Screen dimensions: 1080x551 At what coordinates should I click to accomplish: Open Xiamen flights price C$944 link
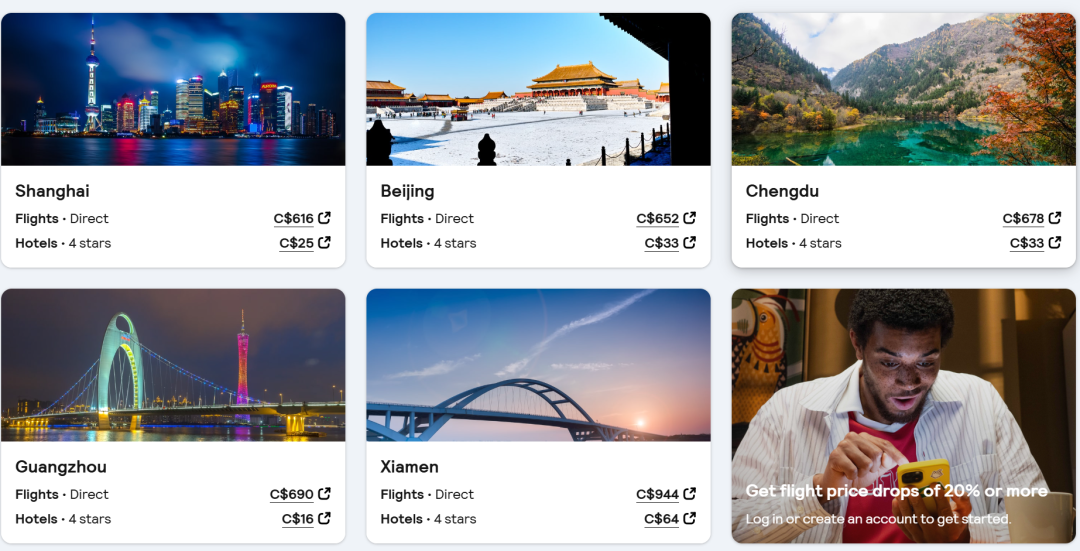(665, 495)
